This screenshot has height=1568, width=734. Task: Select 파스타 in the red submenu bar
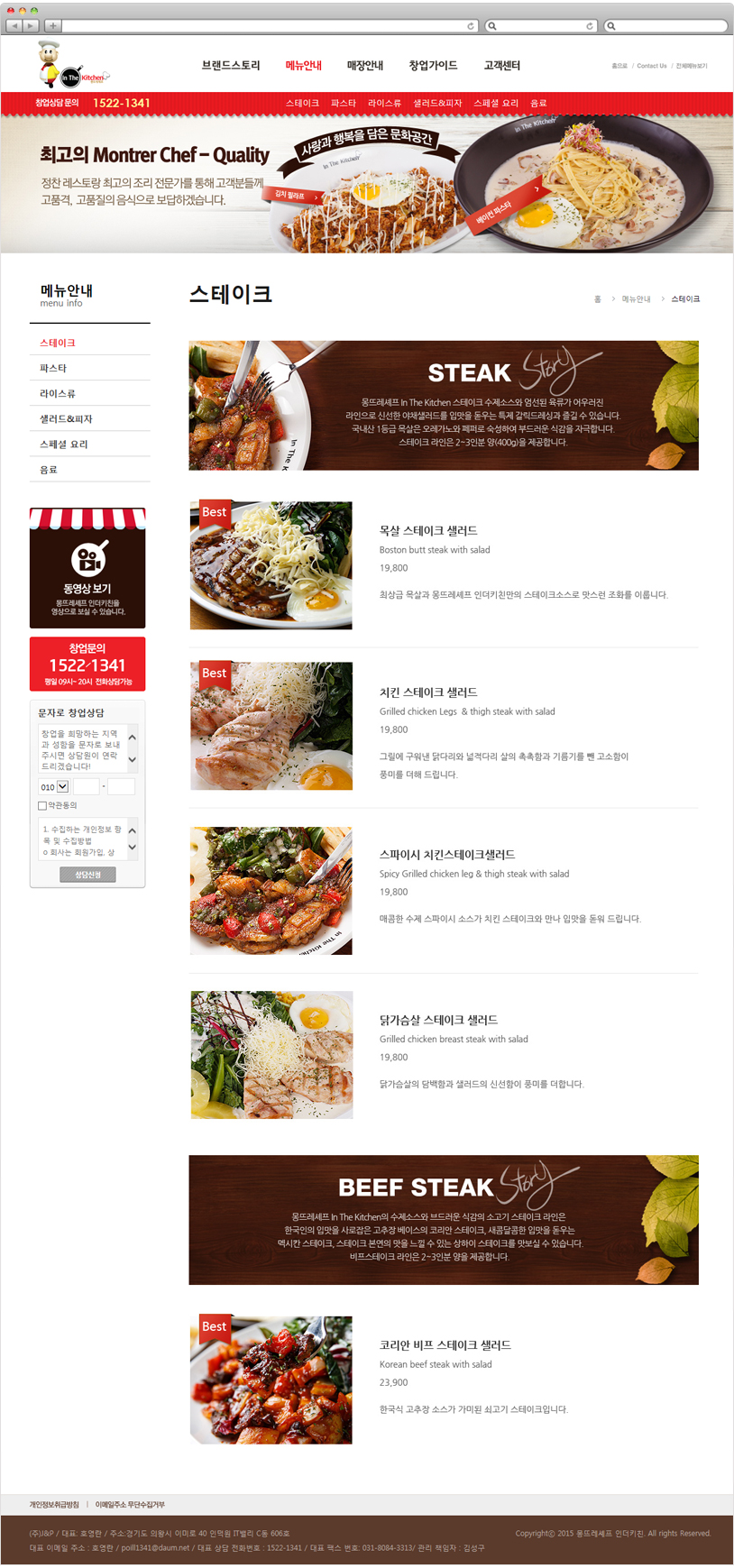point(344,103)
